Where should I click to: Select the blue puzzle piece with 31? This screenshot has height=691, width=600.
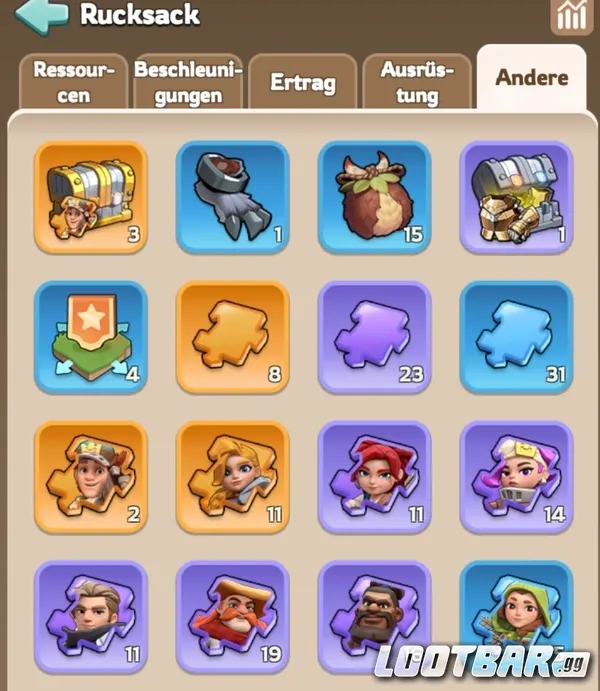pyautogui.click(x=516, y=337)
